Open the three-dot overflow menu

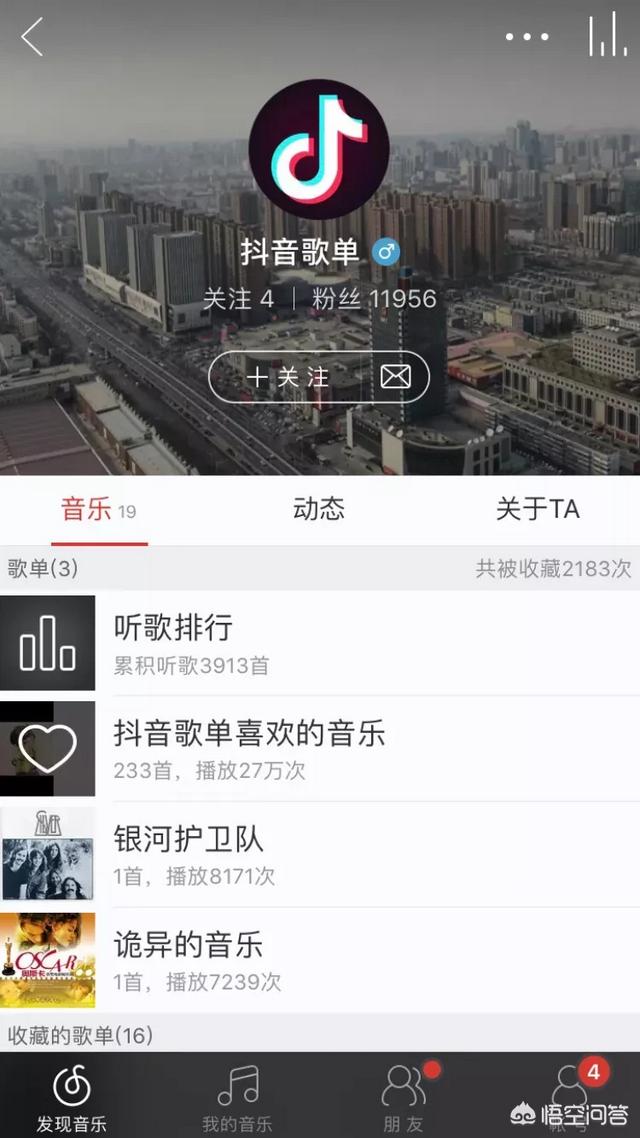[x=527, y=37]
